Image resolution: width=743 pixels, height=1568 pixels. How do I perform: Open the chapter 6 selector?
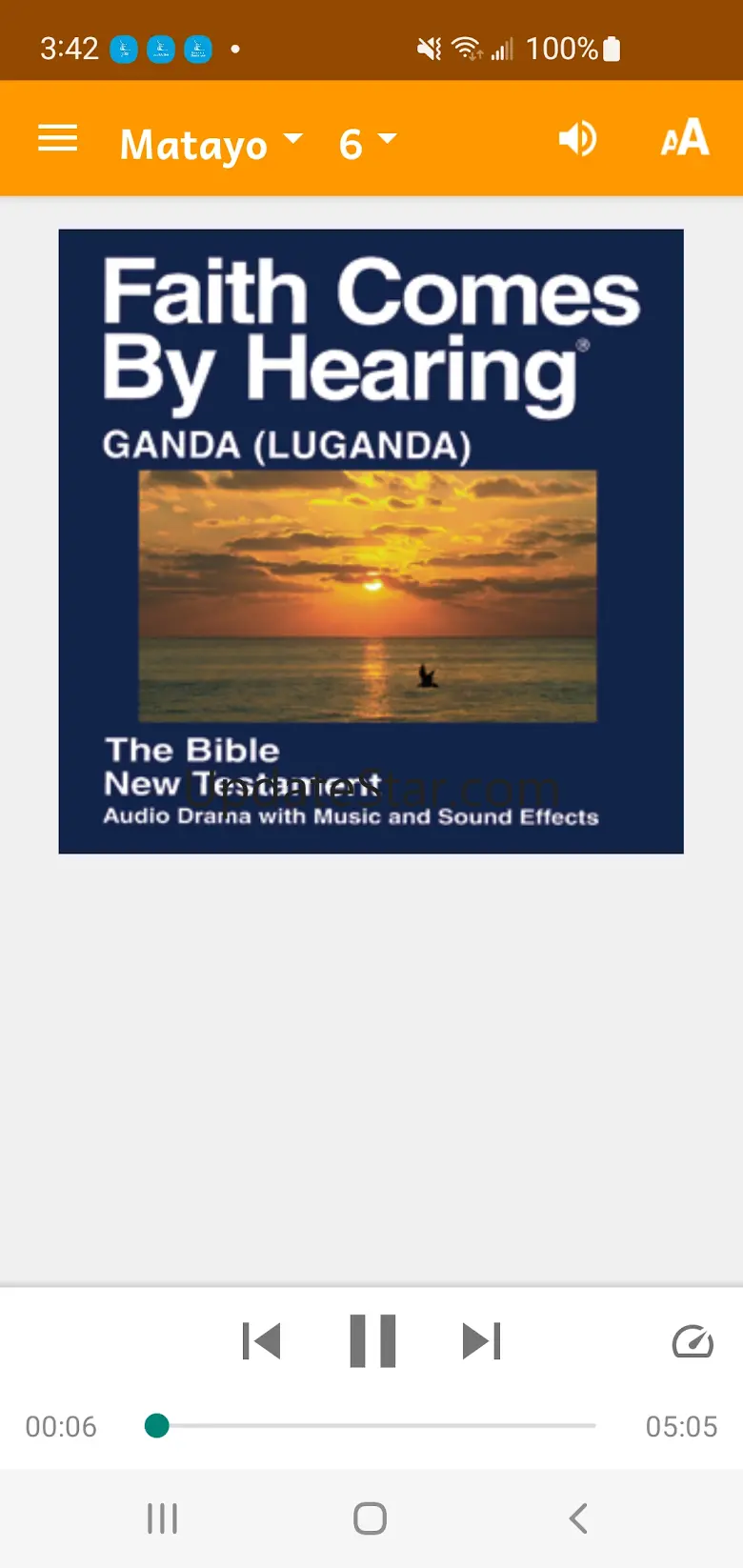tap(368, 144)
